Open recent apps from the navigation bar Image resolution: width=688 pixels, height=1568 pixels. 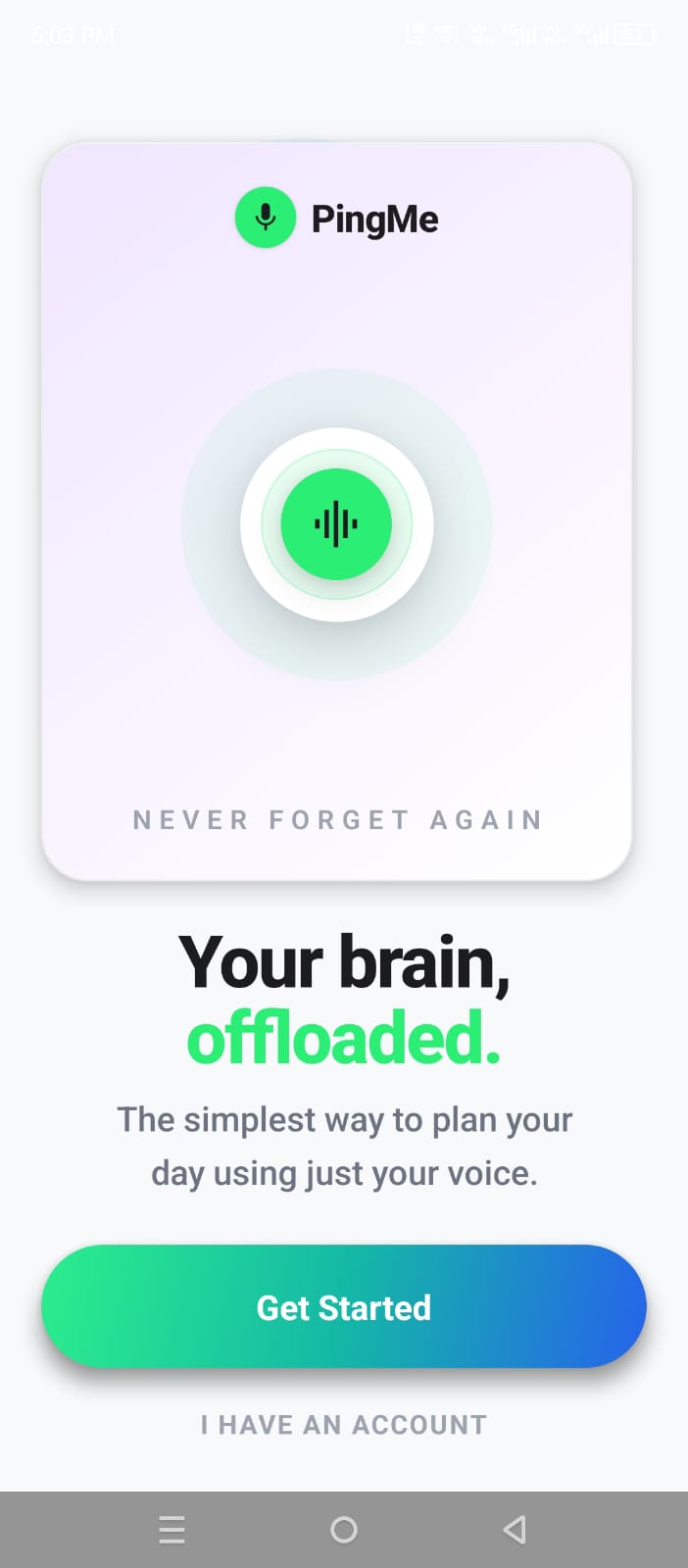point(172,1529)
